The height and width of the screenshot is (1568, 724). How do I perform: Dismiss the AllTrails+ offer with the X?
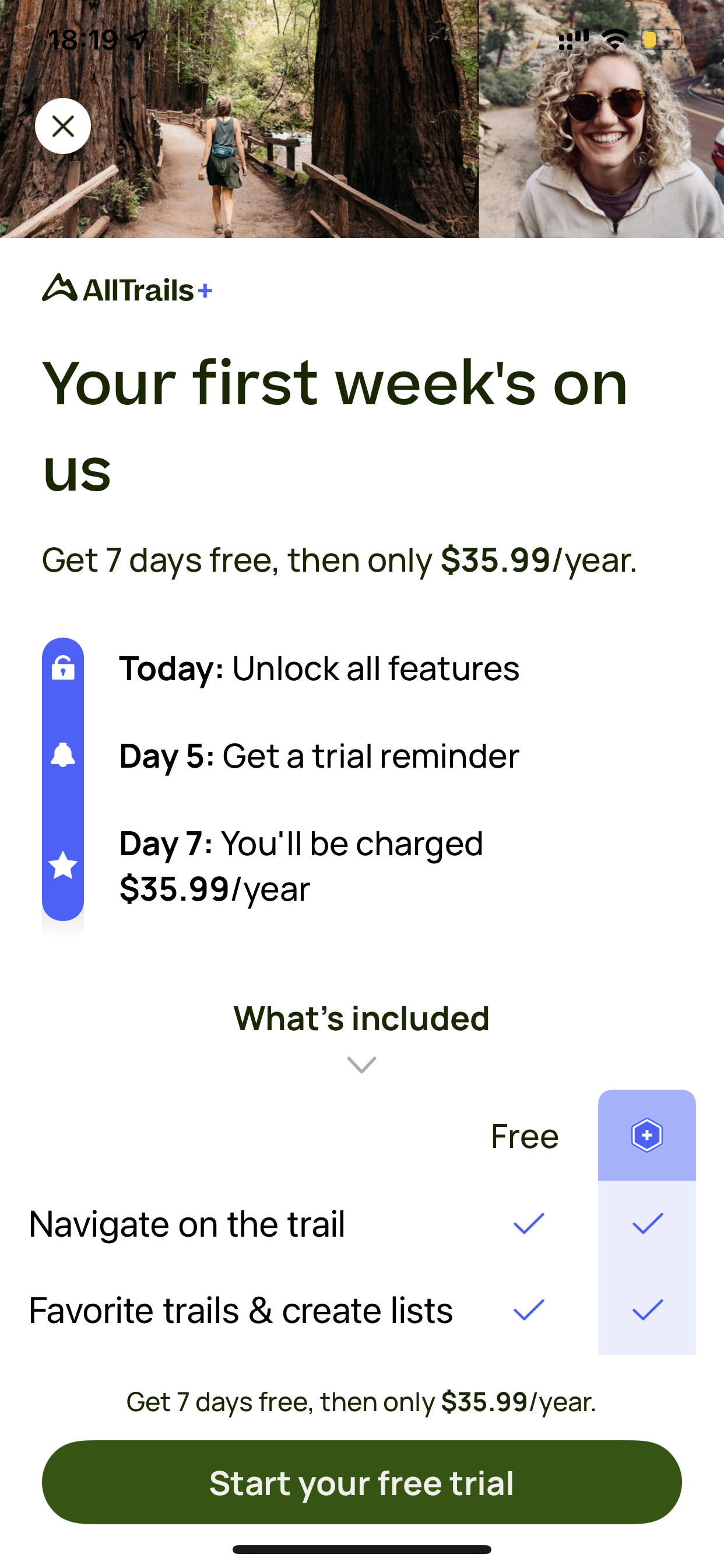pyautogui.click(x=63, y=126)
